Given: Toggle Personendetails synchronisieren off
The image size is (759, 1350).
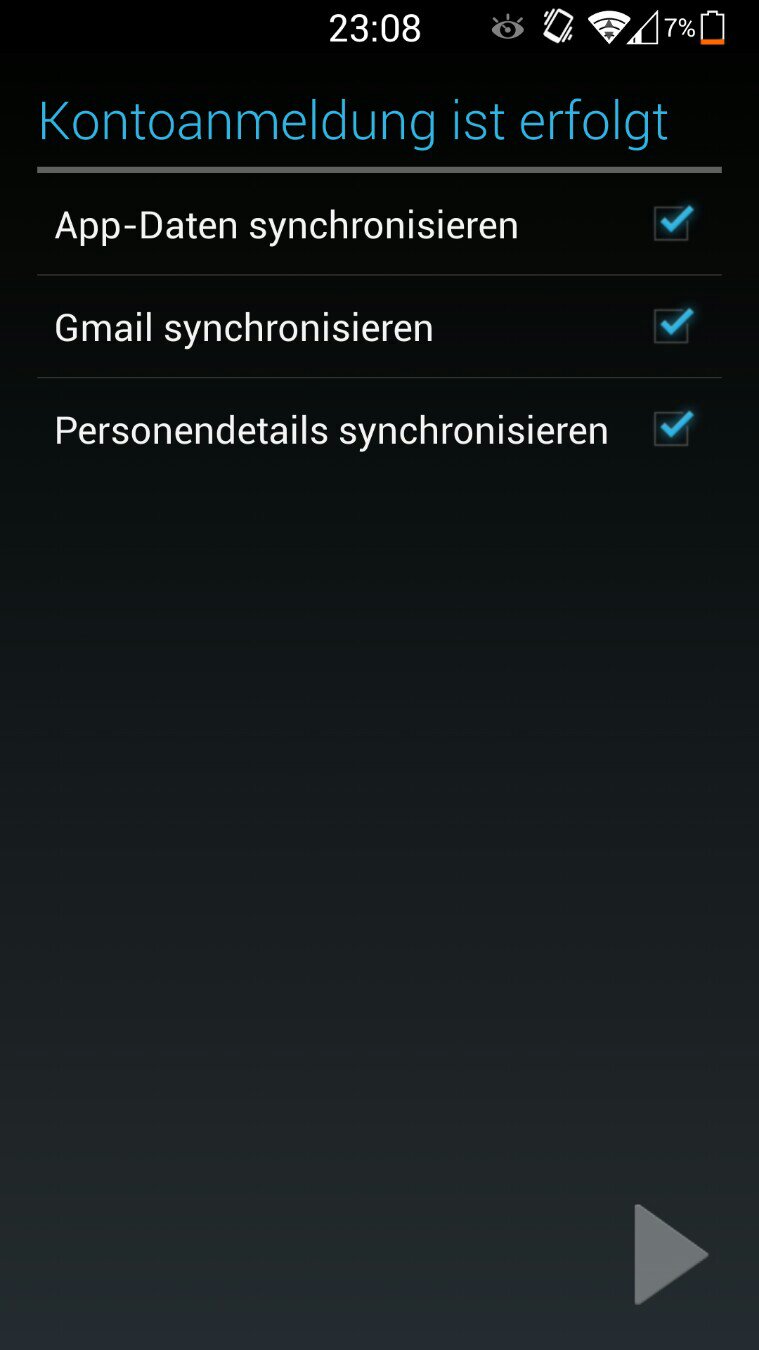Looking at the screenshot, I should click(x=672, y=429).
